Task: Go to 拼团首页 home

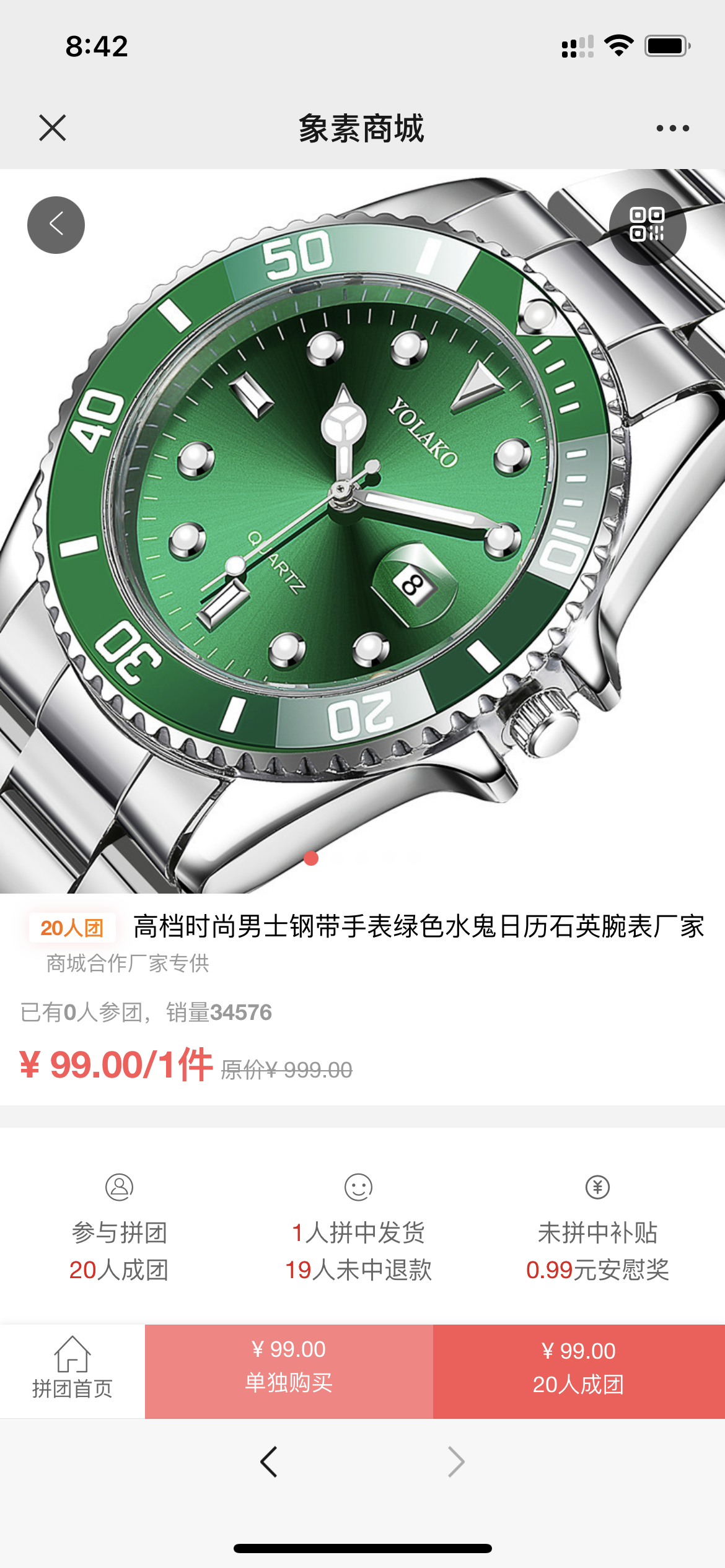Action: (72, 1371)
